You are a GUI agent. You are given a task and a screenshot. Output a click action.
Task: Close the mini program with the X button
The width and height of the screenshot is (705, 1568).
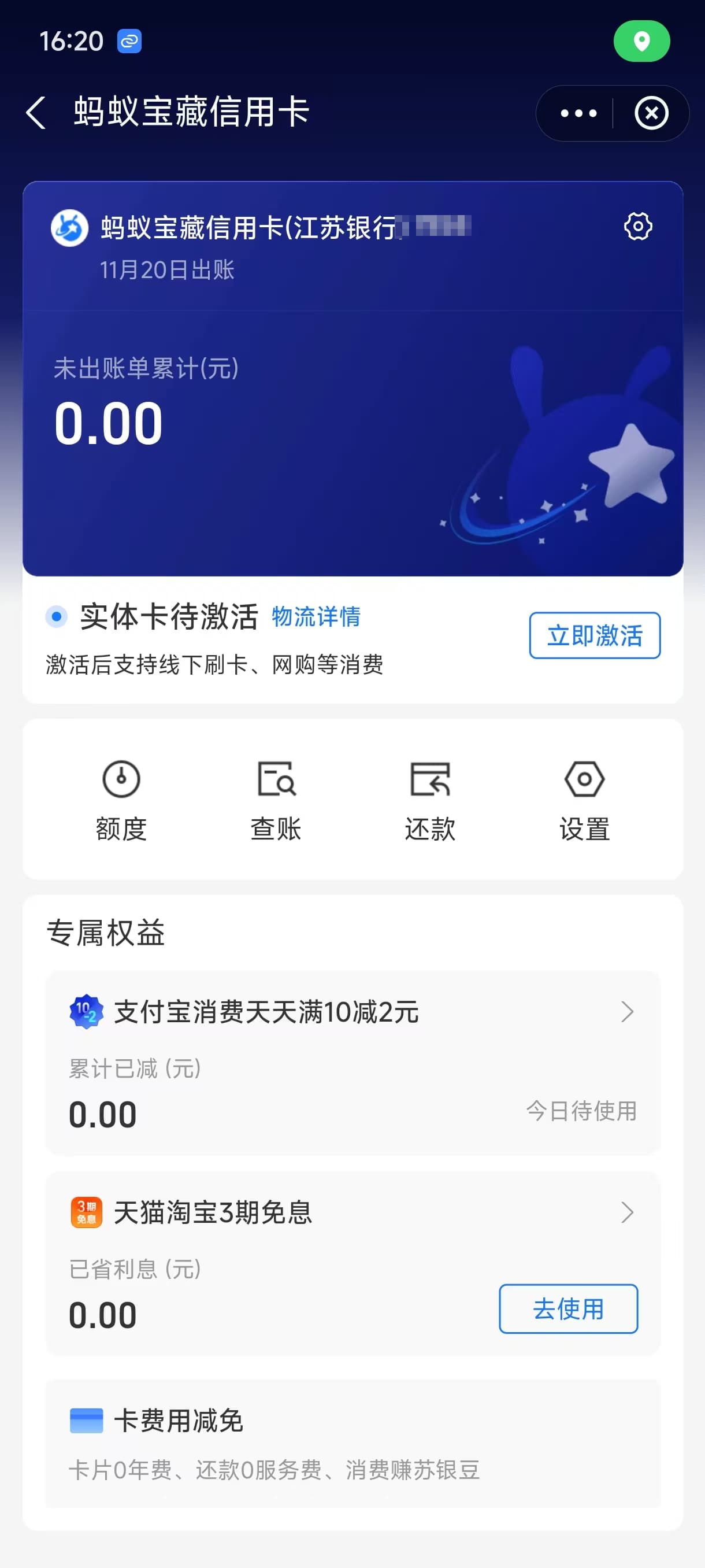[651, 113]
